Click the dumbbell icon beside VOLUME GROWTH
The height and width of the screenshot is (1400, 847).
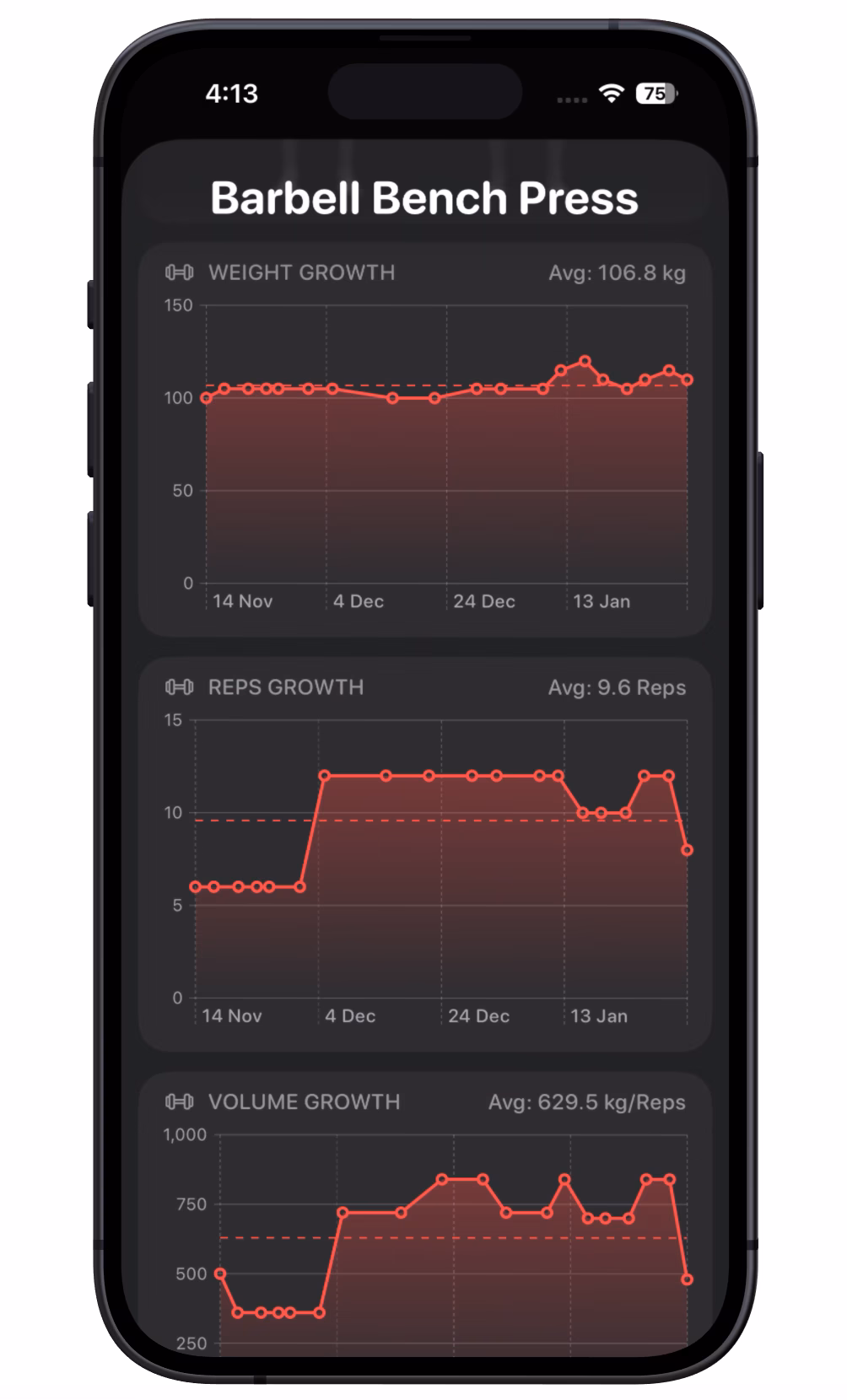pyautogui.click(x=178, y=1101)
